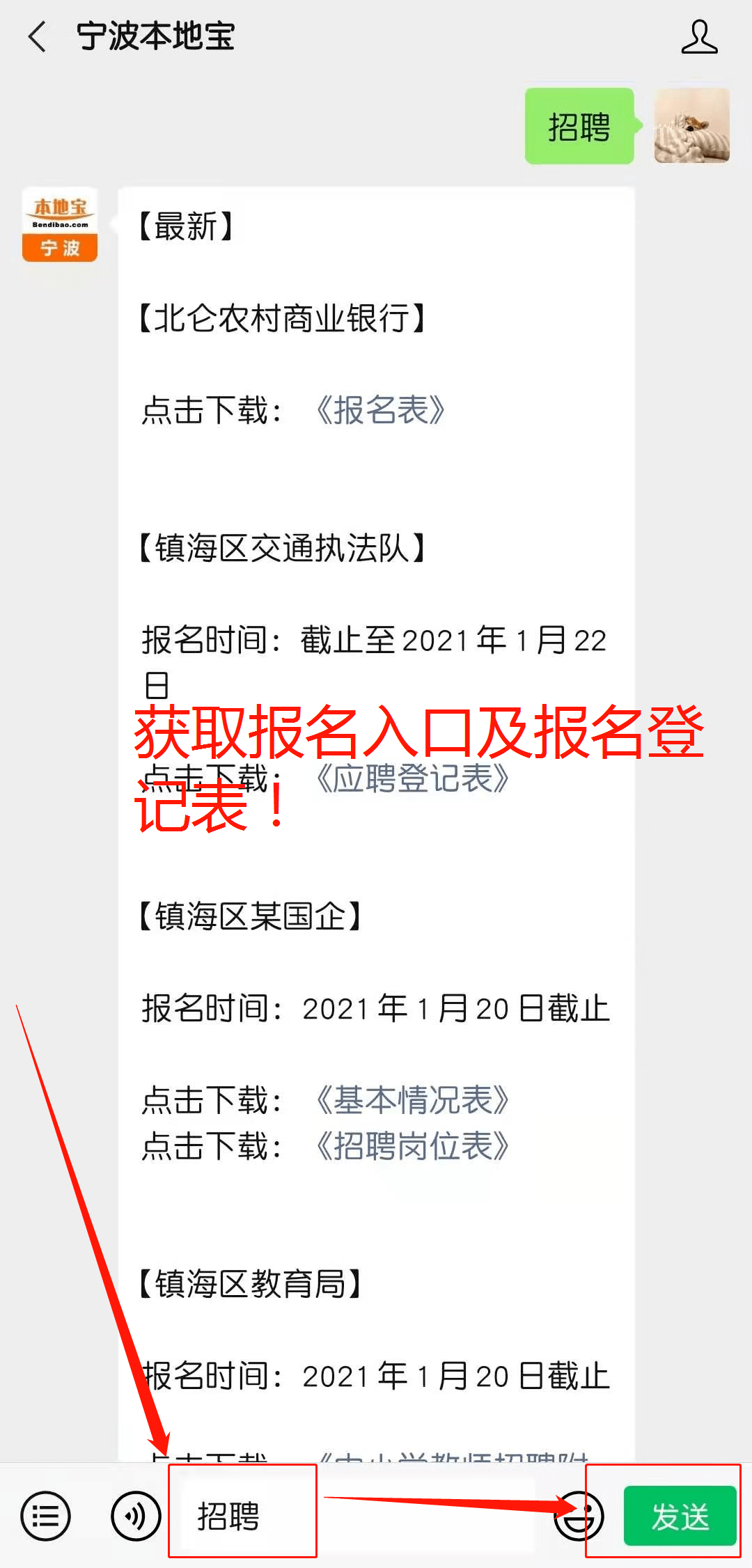Image resolution: width=752 pixels, height=1568 pixels.
Task: Open my own avatar beside 招聘 message
Action: coord(692,126)
